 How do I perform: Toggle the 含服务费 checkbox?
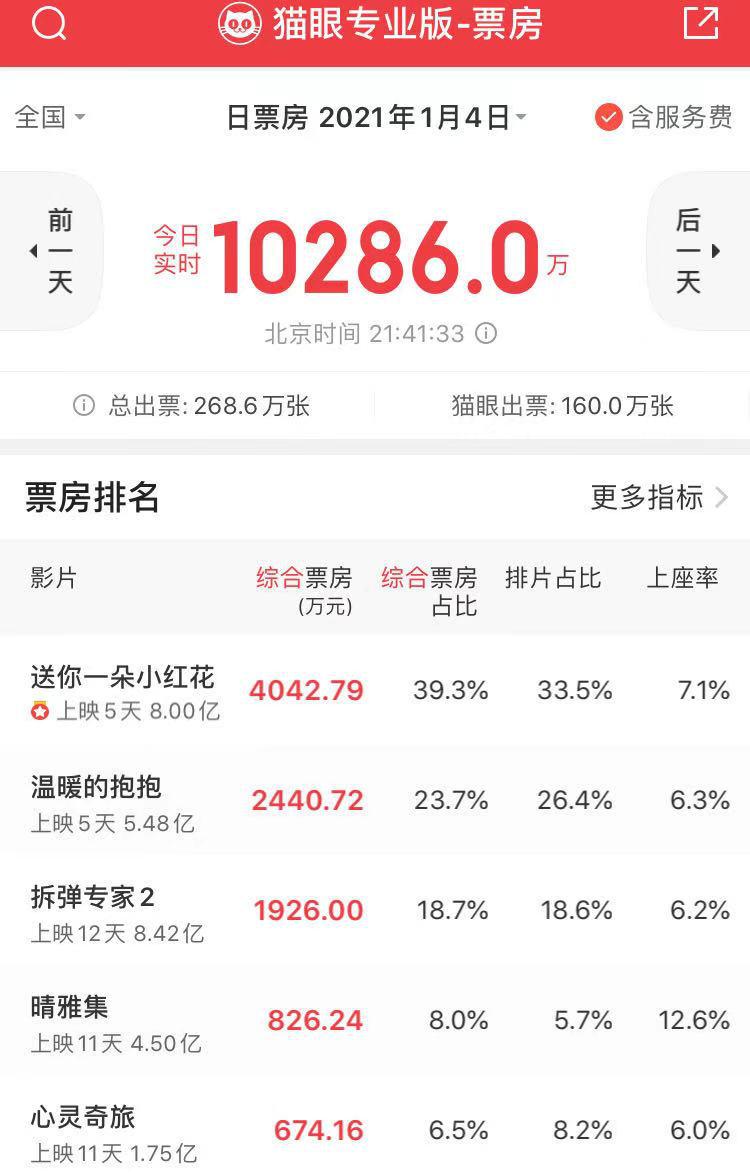608,118
